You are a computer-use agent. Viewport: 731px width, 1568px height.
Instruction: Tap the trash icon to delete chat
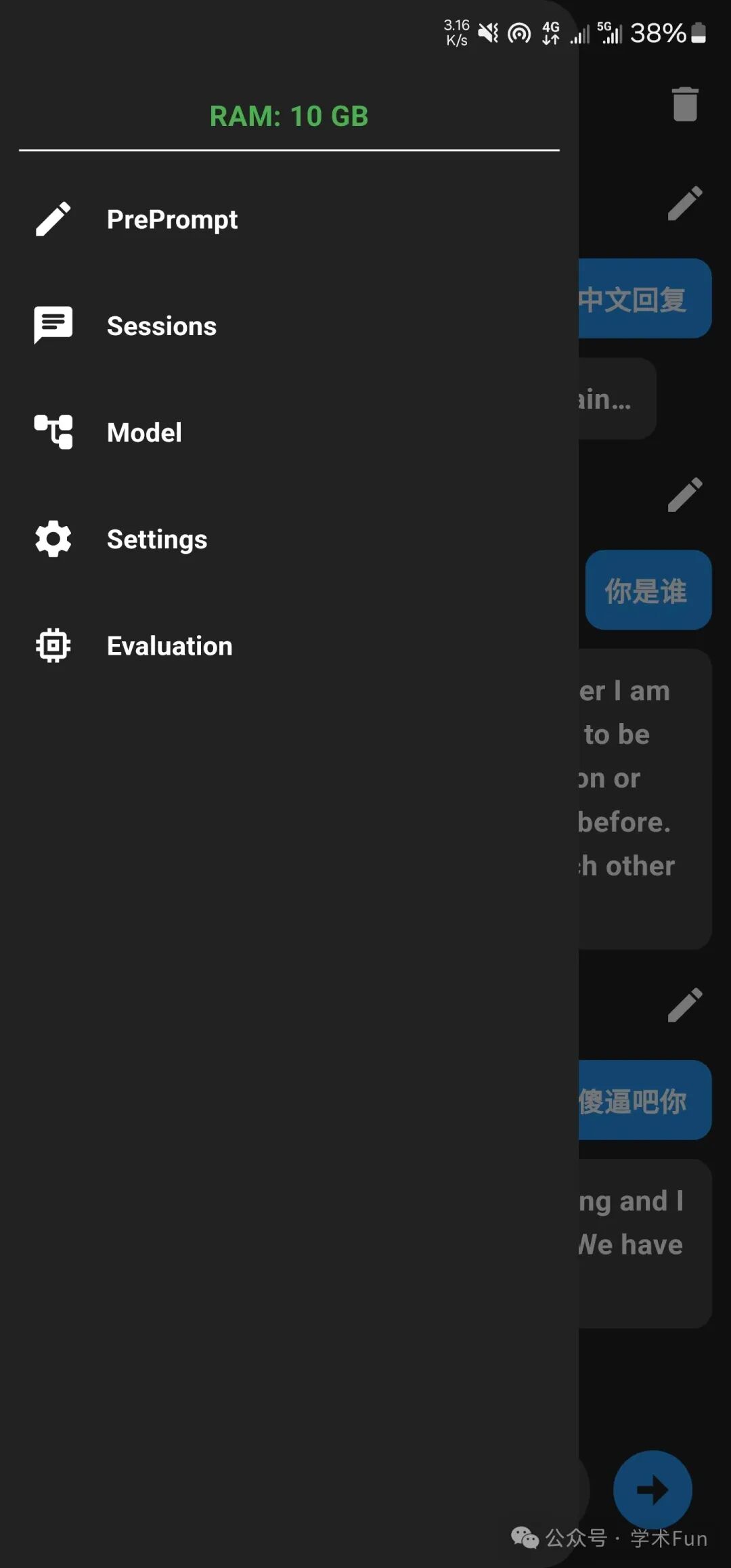[685, 104]
